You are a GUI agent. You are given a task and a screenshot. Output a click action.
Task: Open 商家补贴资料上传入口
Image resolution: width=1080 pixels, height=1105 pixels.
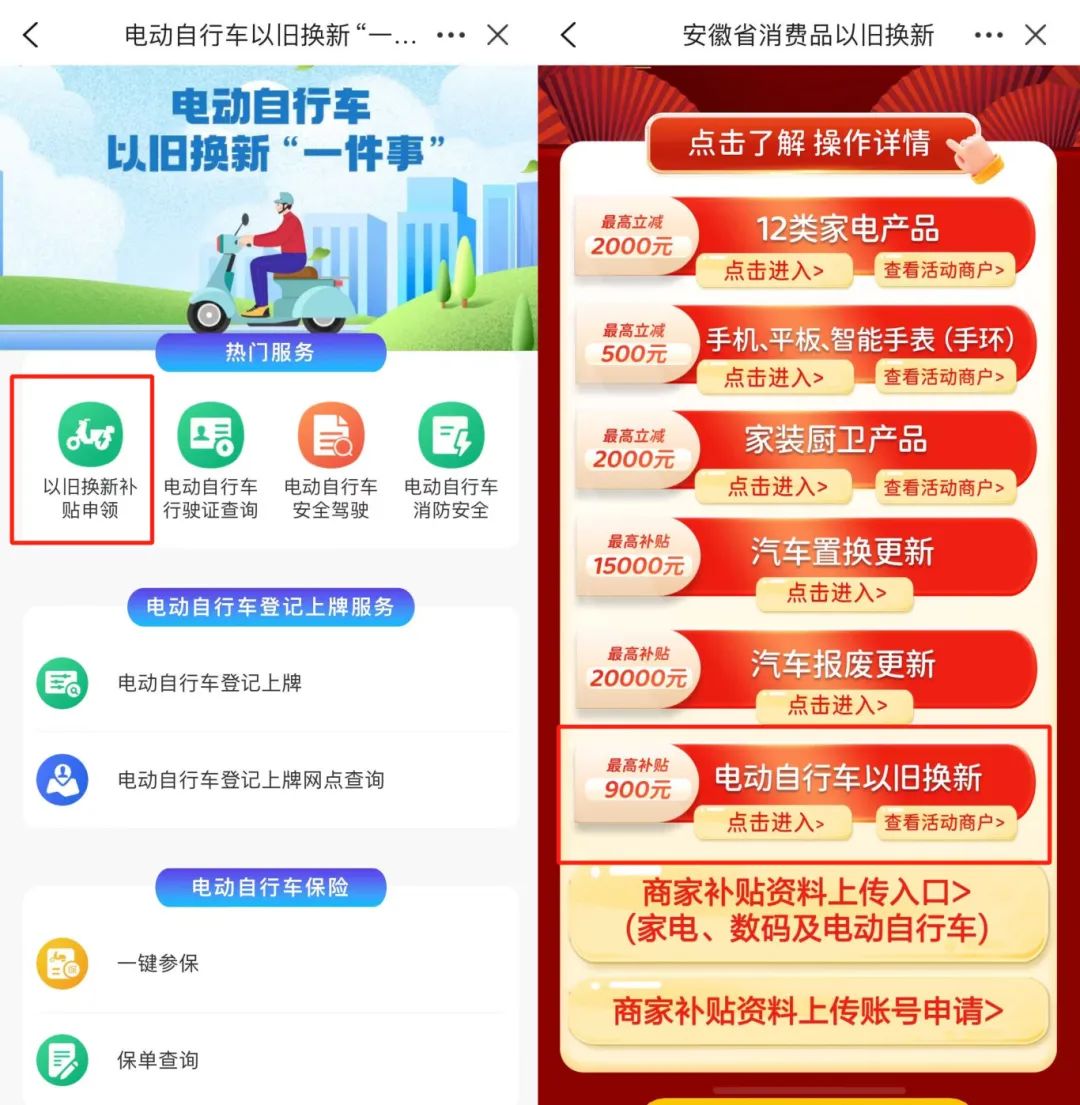pyautogui.click(x=808, y=912)
